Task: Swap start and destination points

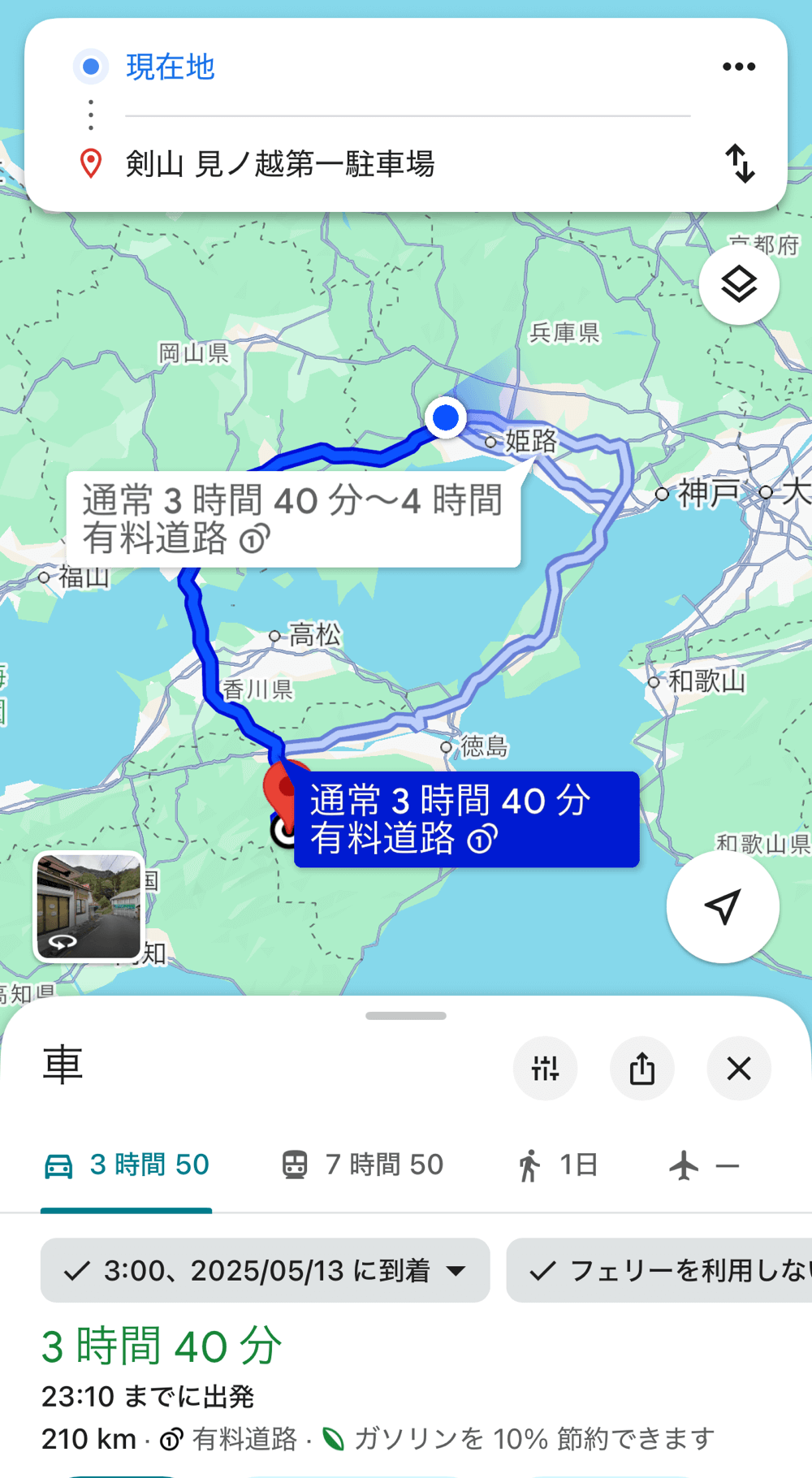Action: [739, 163]
